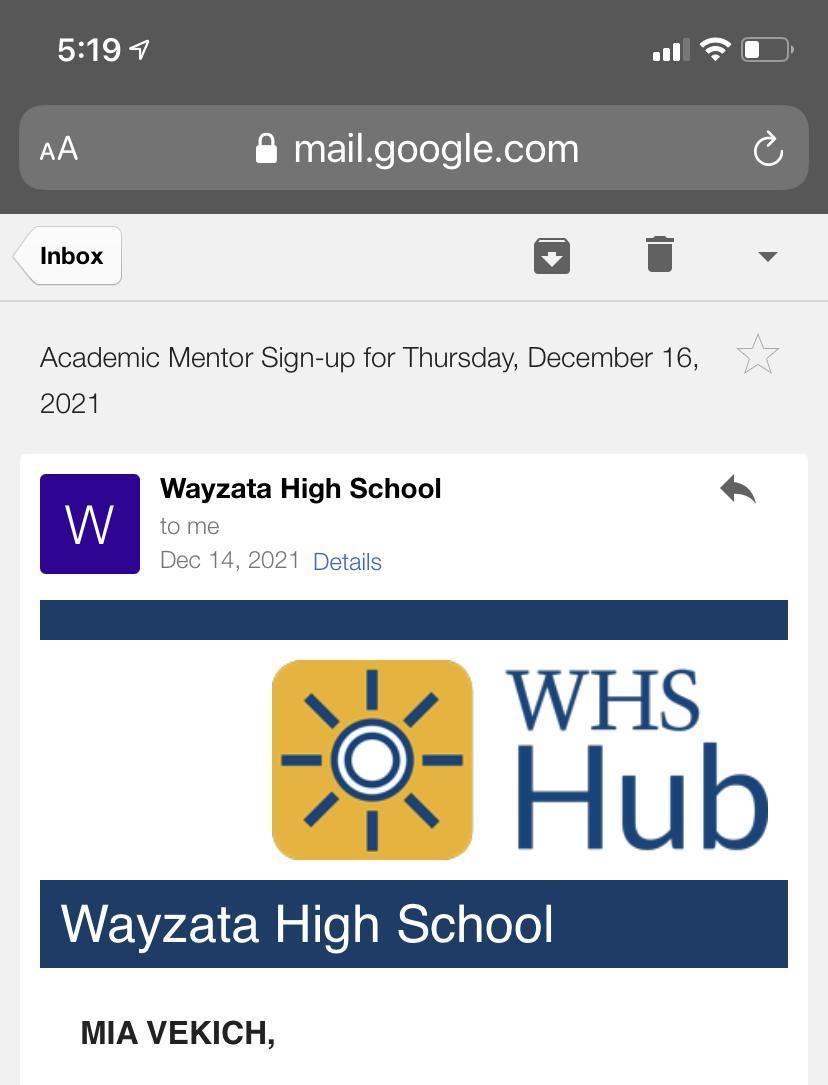Show message Details
Viewport: 828px width, 1085px height.
coord(347,562)
